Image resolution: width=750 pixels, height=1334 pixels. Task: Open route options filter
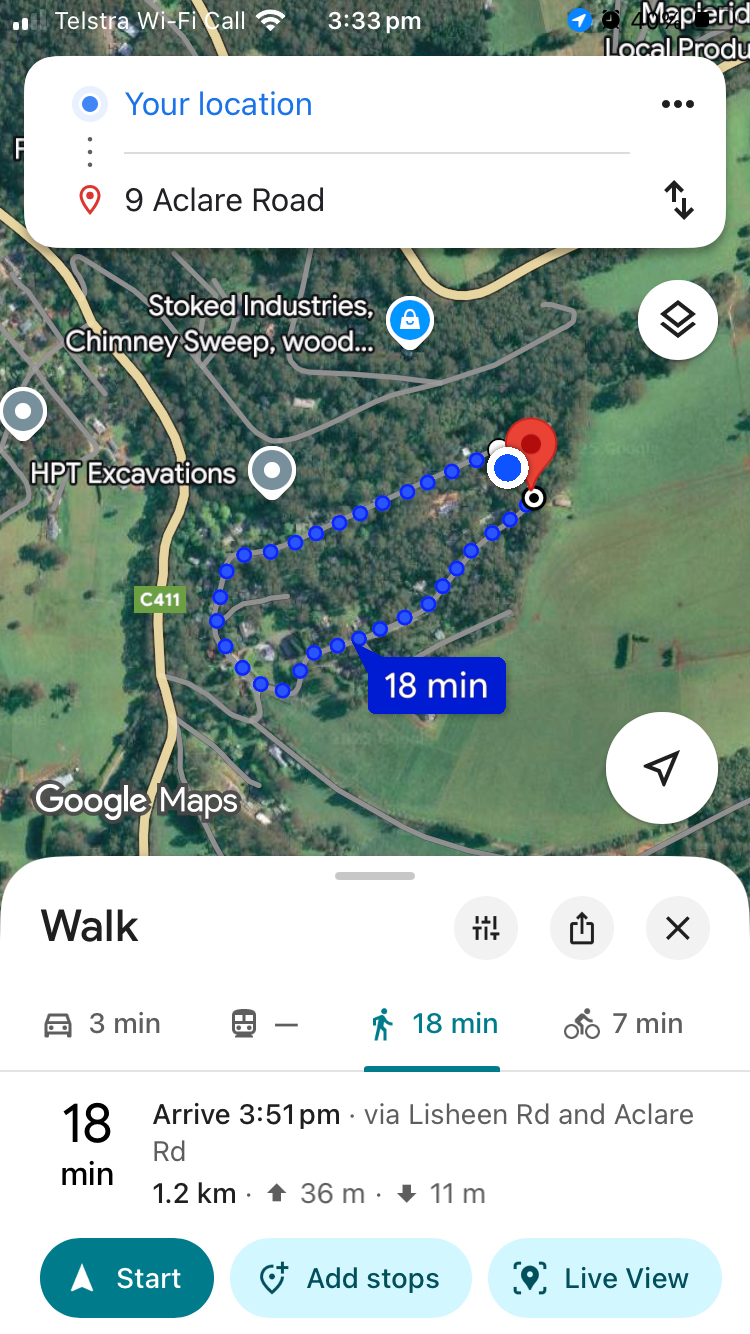[x=486, y=928]
